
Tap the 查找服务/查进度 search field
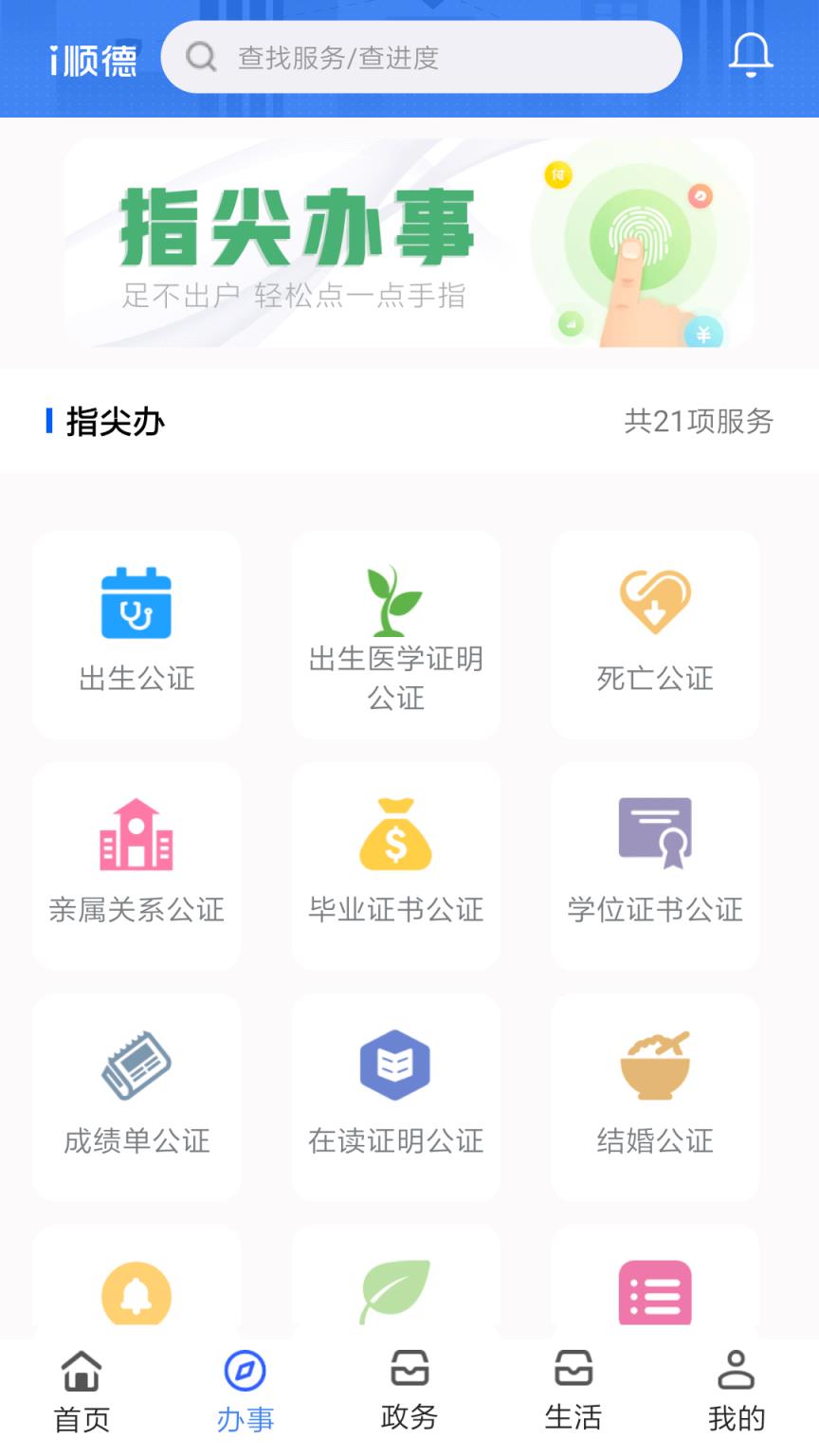(421, 57)
